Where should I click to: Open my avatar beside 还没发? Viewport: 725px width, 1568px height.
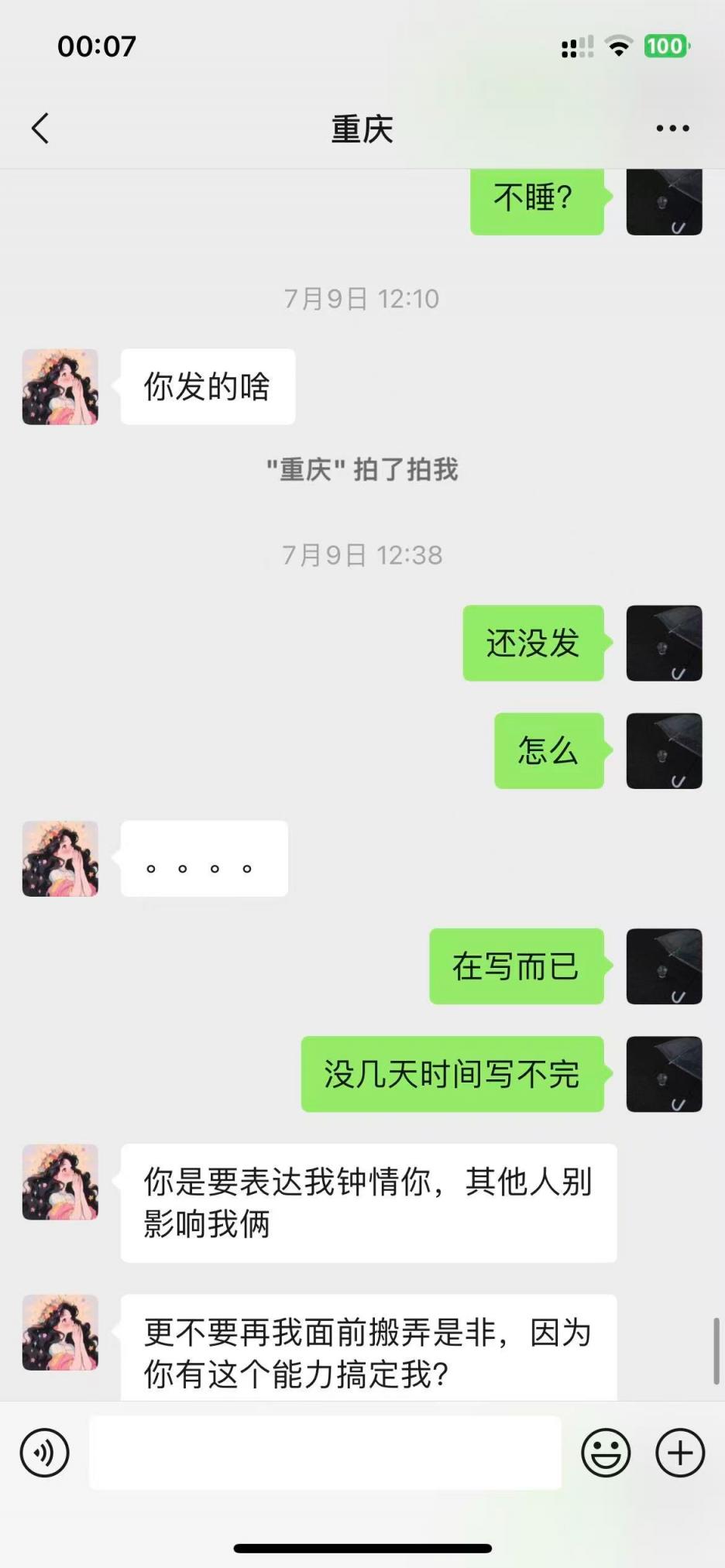coord(664,643)
